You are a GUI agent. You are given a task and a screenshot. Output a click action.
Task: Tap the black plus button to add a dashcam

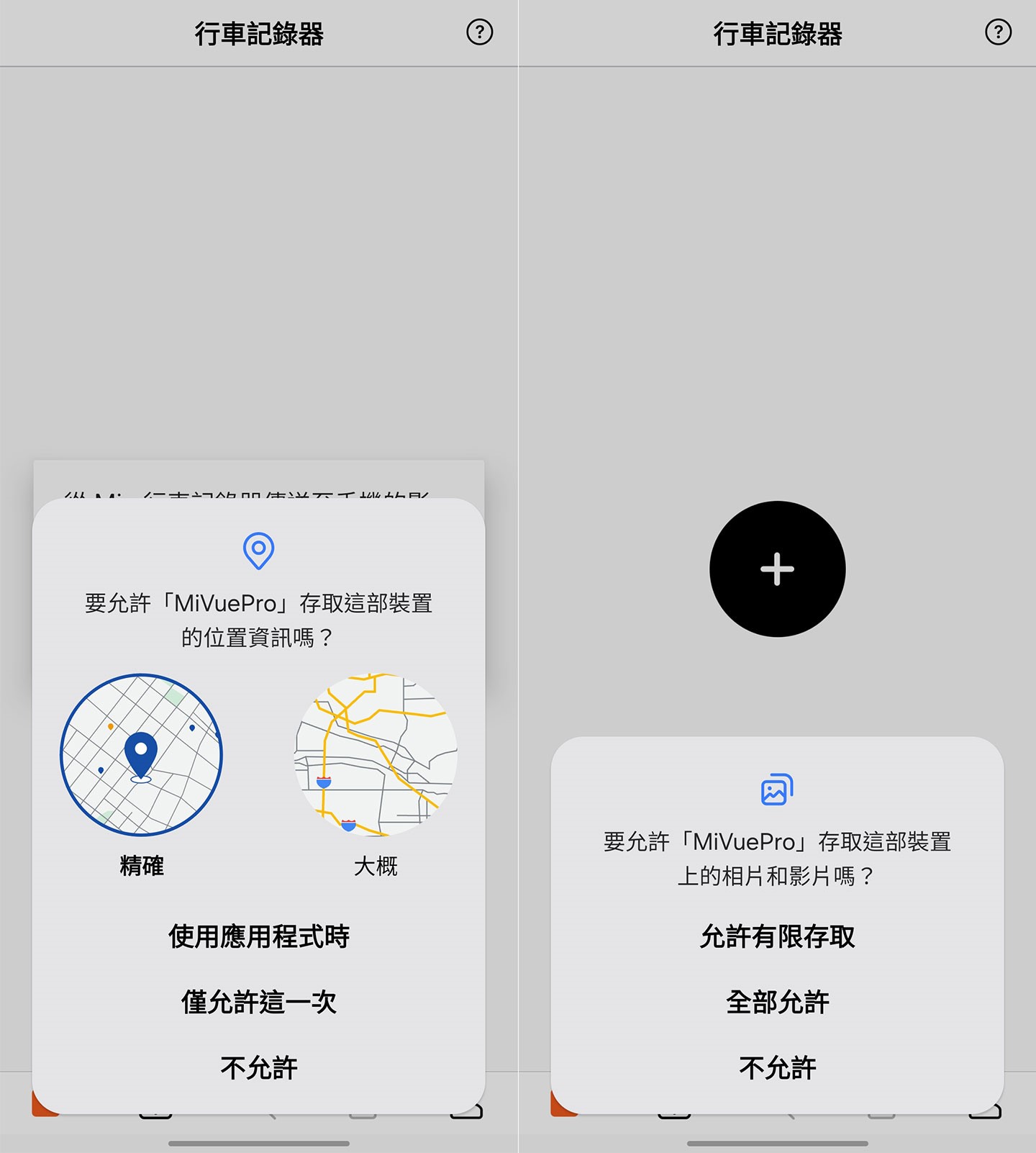pyautogui.click(x=776, y=569)
